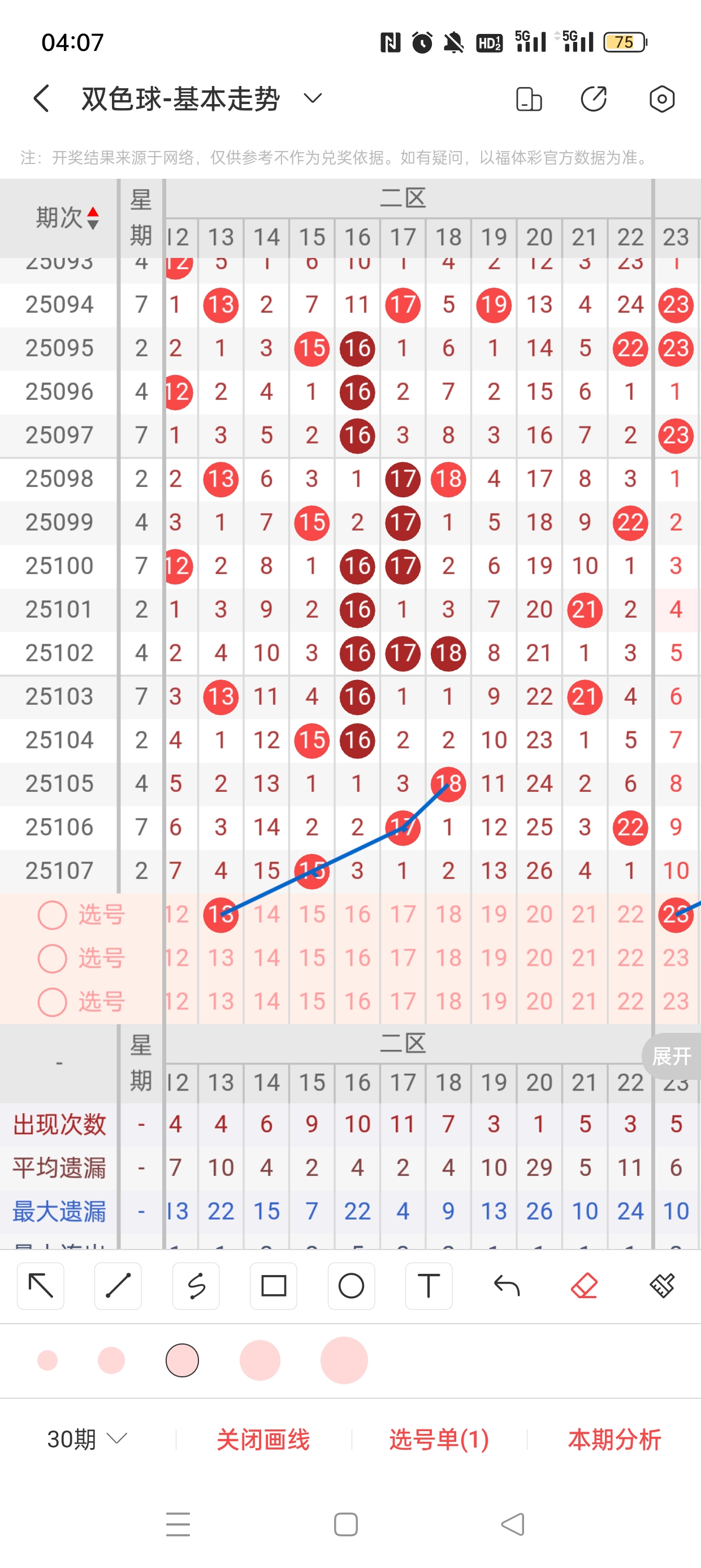Image resolution: width=701 pixels, height=1568 pixels.
Task: Choose the freehand curve tool
Action: coord(196,1286)
